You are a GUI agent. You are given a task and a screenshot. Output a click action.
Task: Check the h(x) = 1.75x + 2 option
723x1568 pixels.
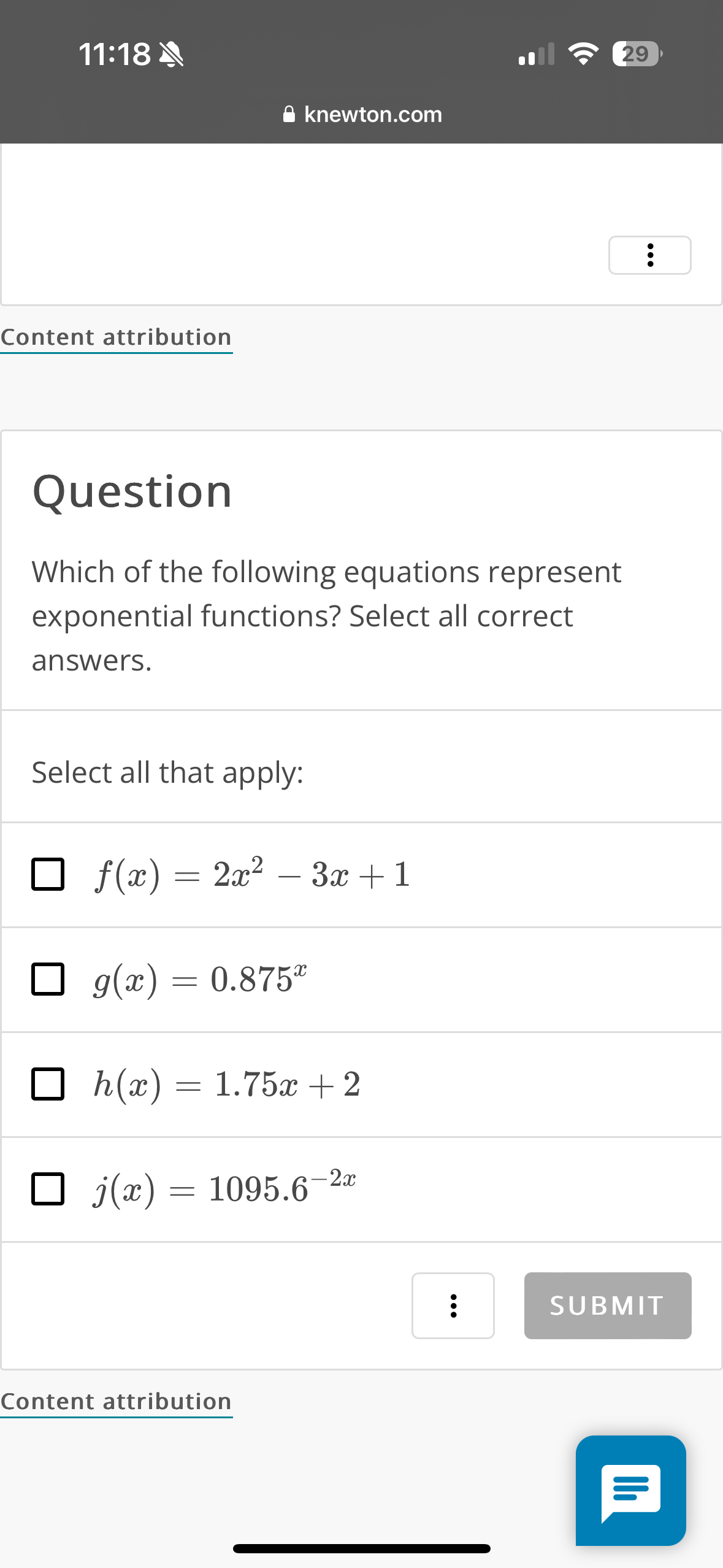click(x=48, y=1085)
